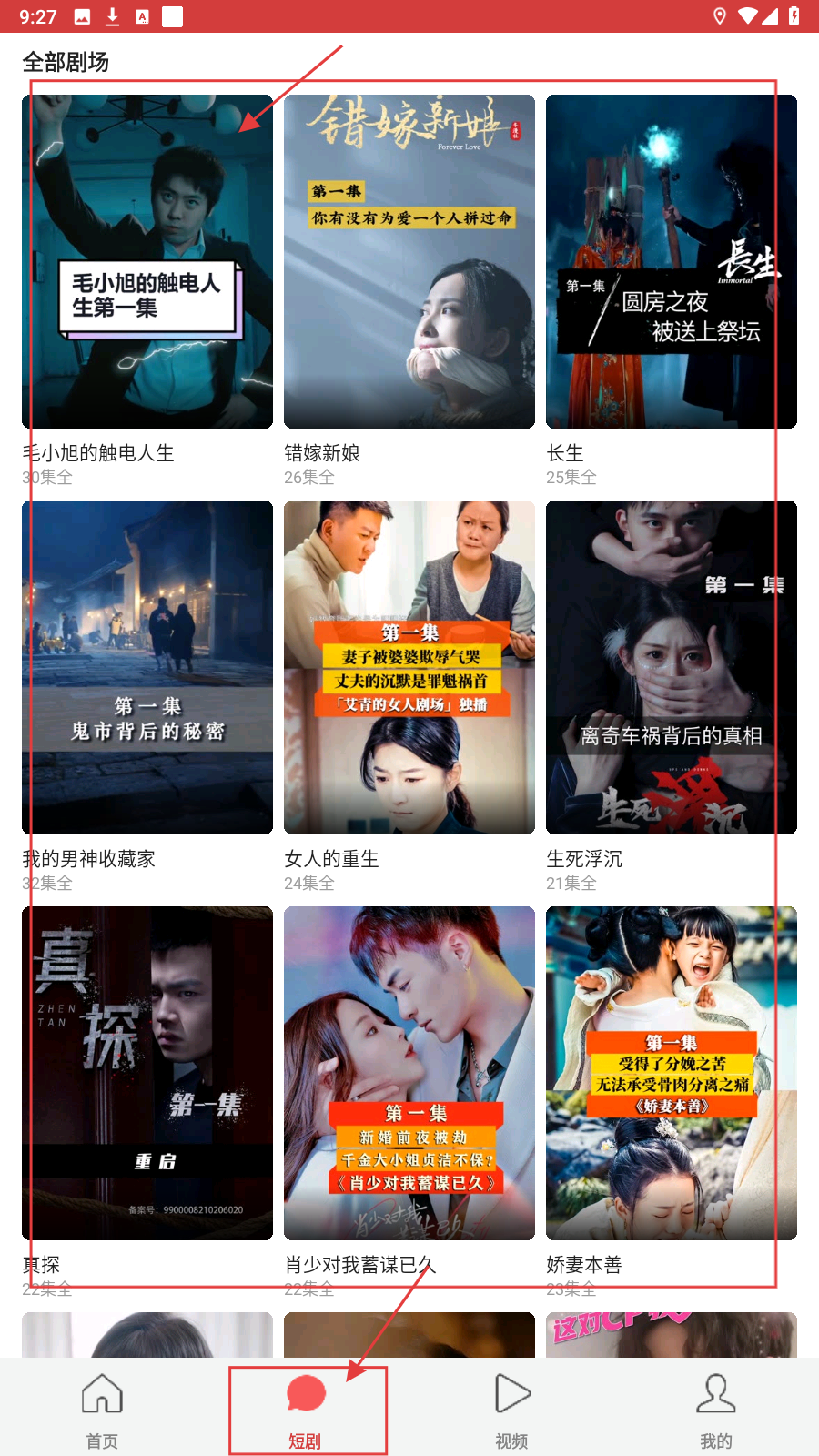Open the drama 肖少对我蓄谋已久
The image size is (819, 1456).
click(x=409, y=1074)
